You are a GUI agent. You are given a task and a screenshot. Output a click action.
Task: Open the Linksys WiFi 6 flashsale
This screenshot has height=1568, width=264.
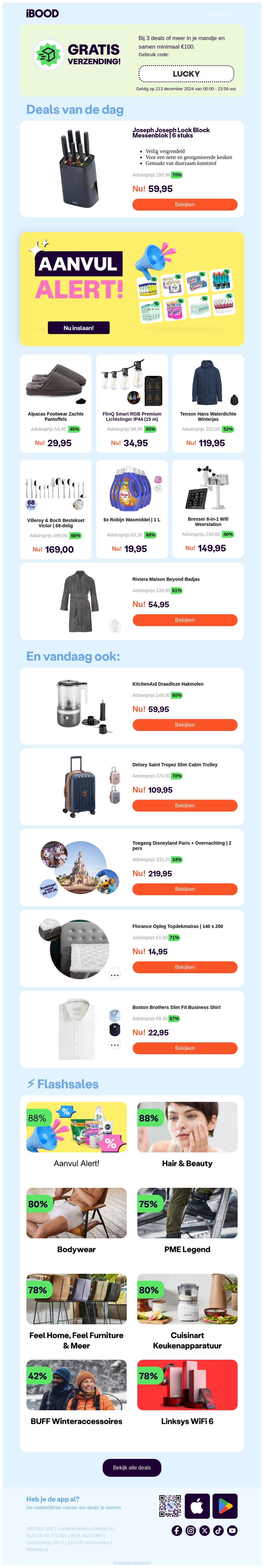click(187, 1393)
